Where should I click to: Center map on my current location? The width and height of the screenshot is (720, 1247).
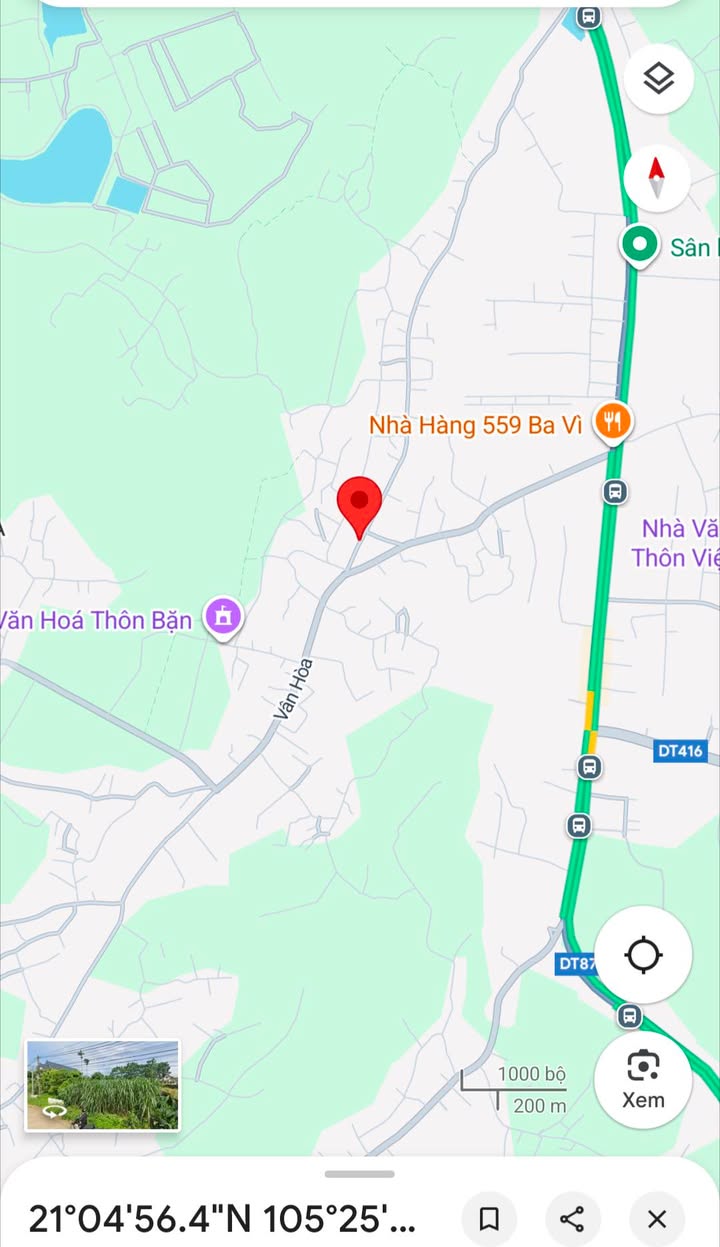[643, 955]
